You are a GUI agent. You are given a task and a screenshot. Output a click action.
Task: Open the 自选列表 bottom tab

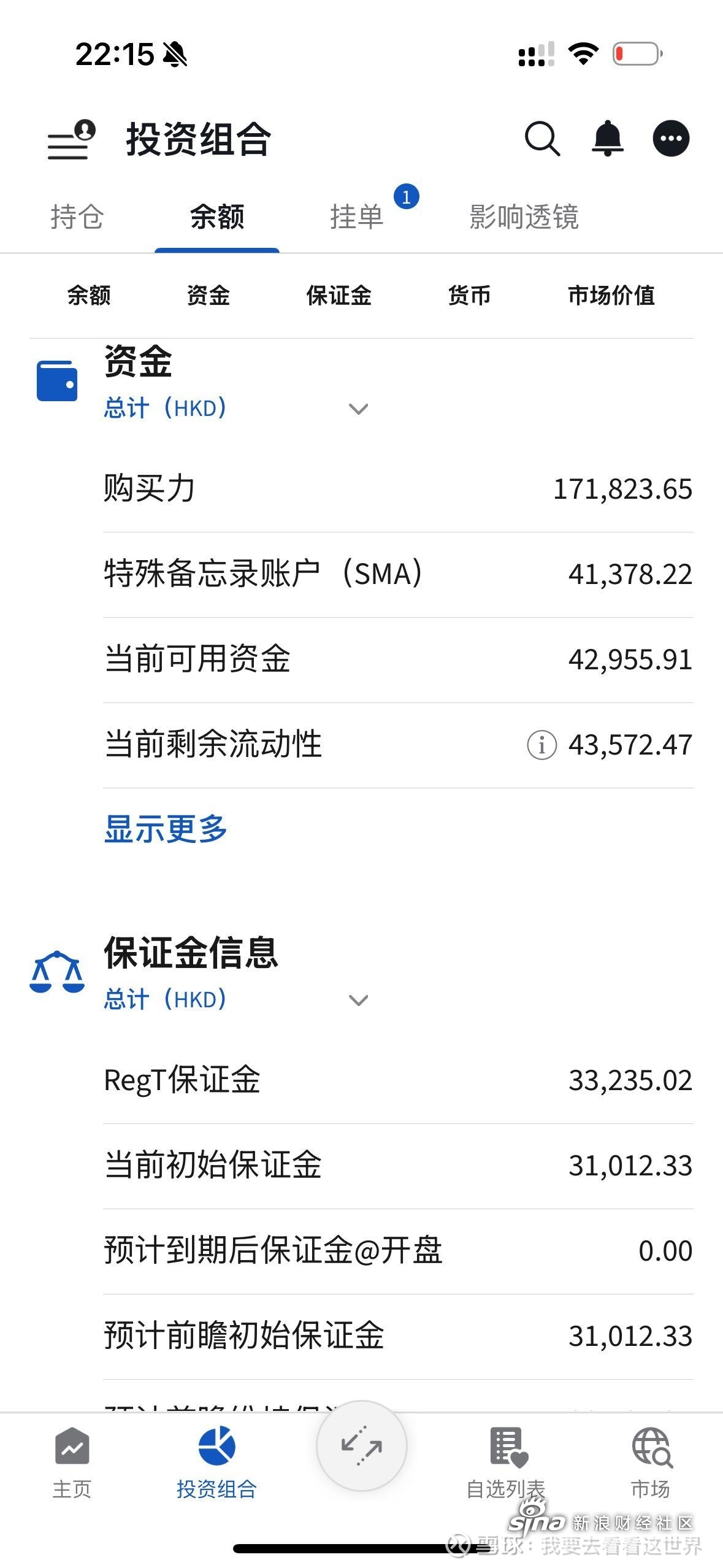(x=506, y=1462)
